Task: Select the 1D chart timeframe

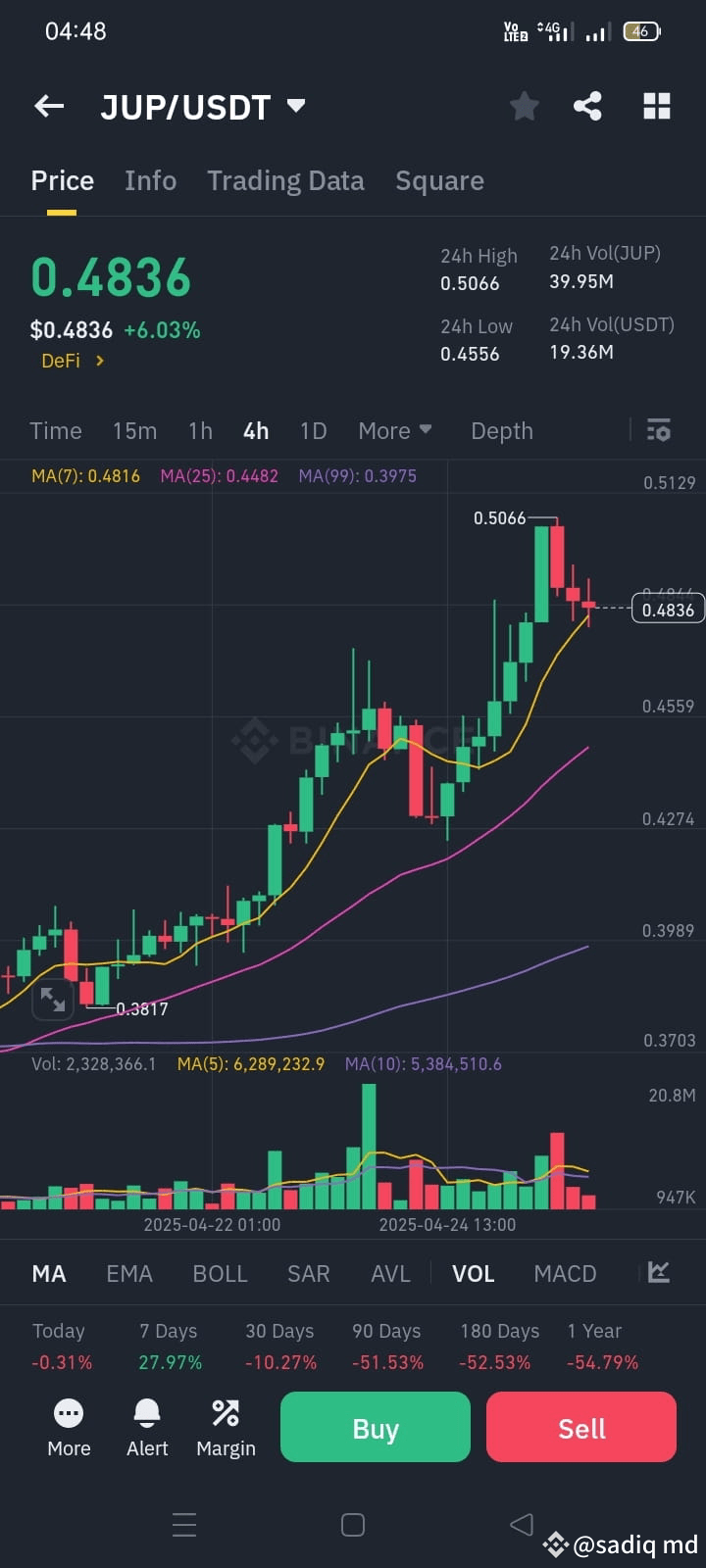Action: coord(313,430)
